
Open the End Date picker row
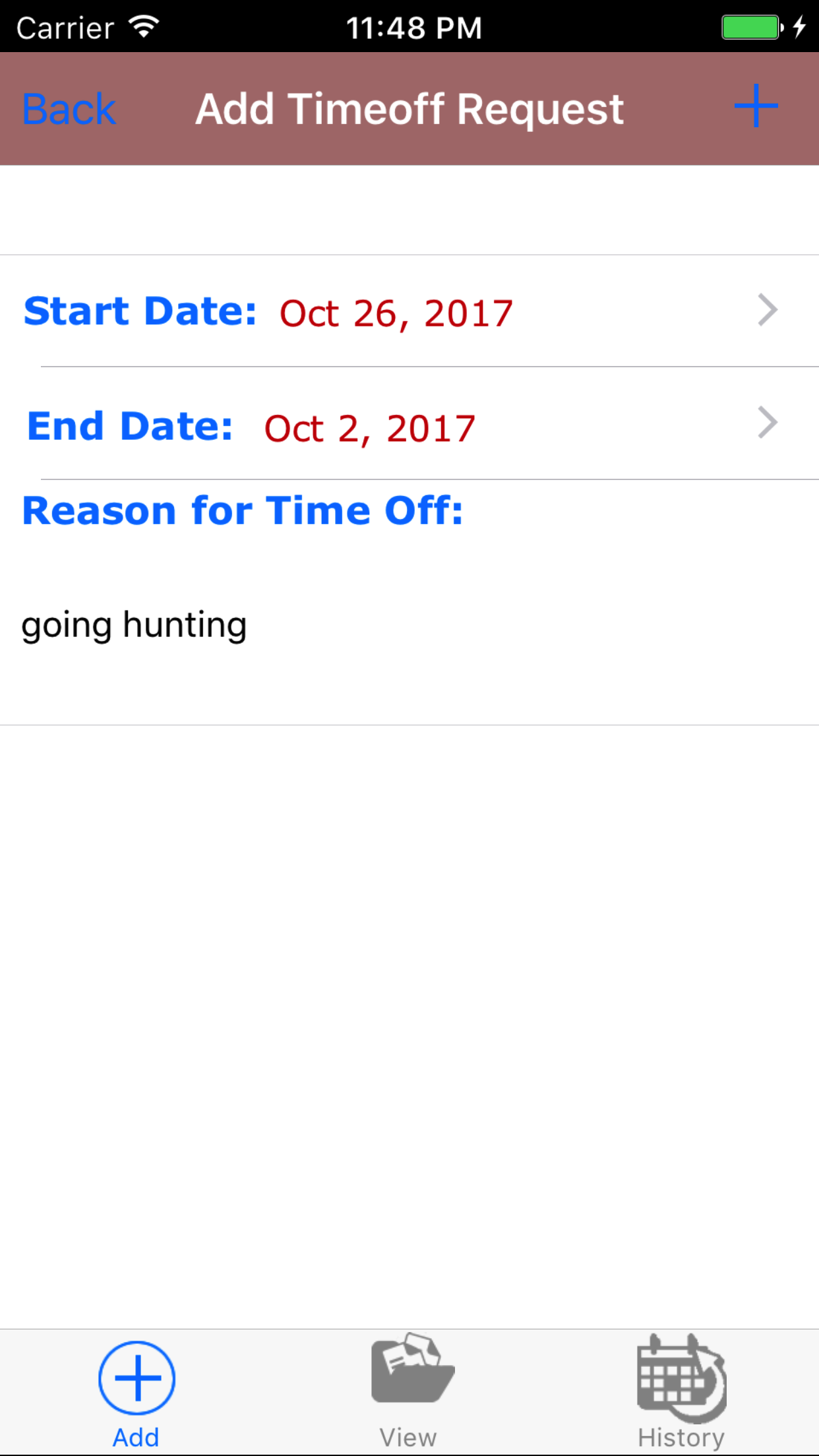(409, 426)
